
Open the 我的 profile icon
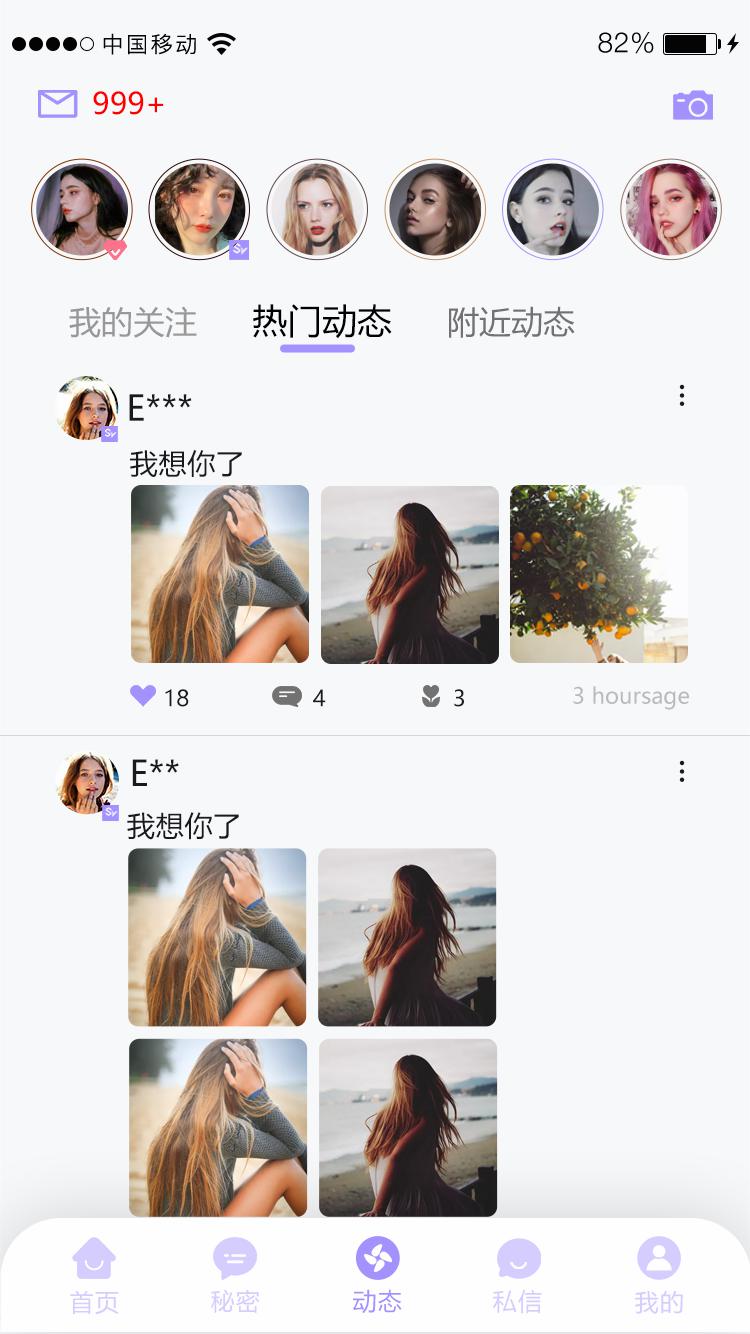(659, 1259)
